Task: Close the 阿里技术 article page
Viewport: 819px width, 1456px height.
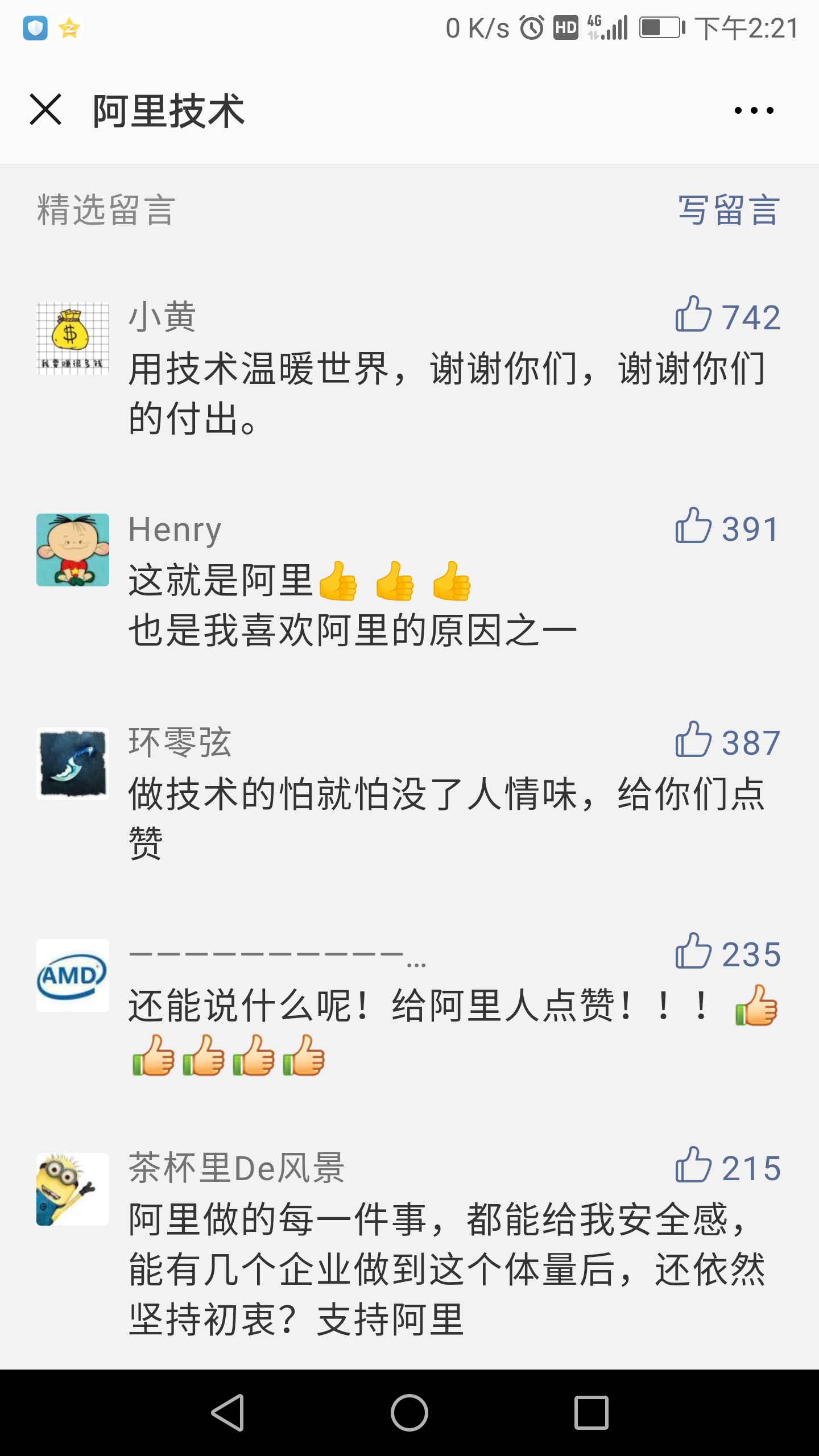Action: tap(45, 110)
